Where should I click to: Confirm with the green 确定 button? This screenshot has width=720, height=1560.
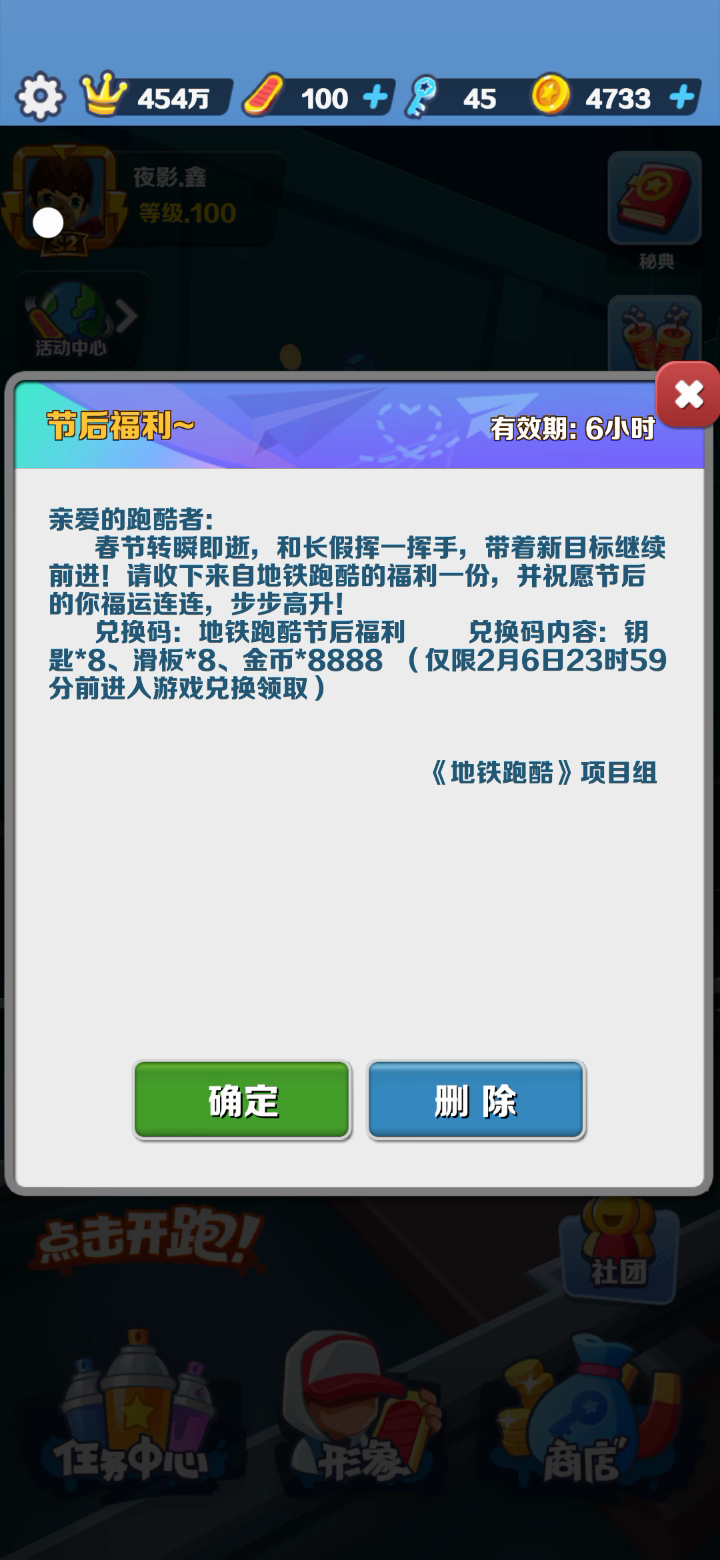click(242, 1100)
